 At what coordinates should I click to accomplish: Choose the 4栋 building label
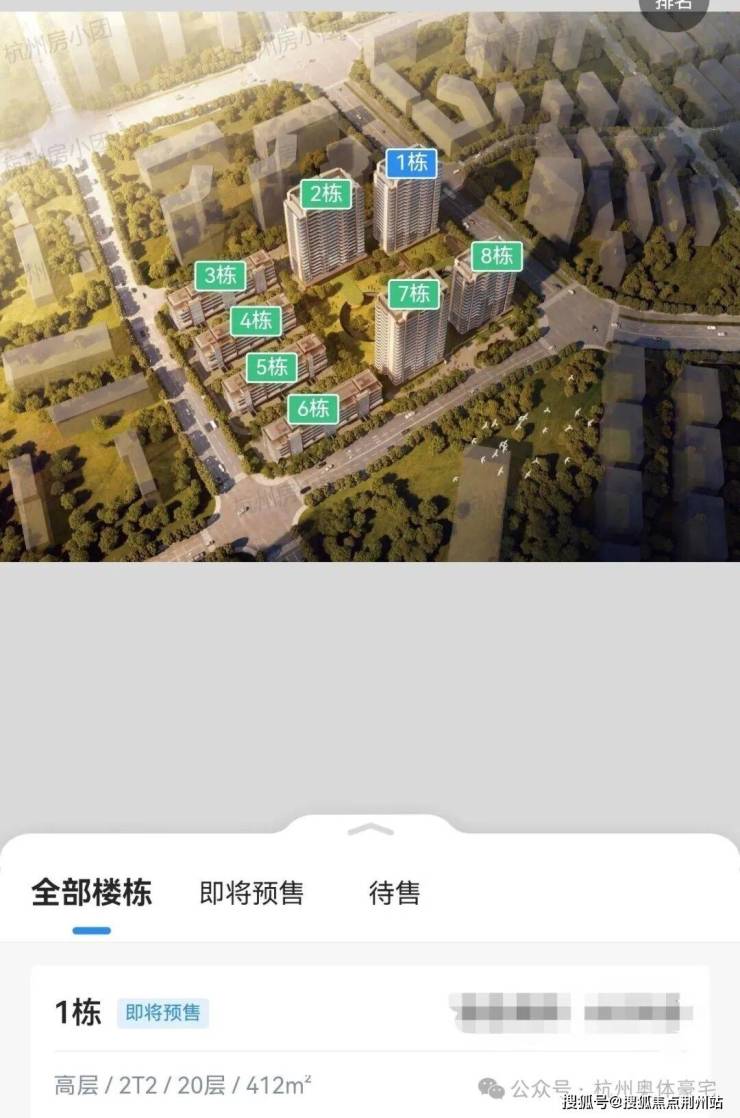(x=256, y=321)
